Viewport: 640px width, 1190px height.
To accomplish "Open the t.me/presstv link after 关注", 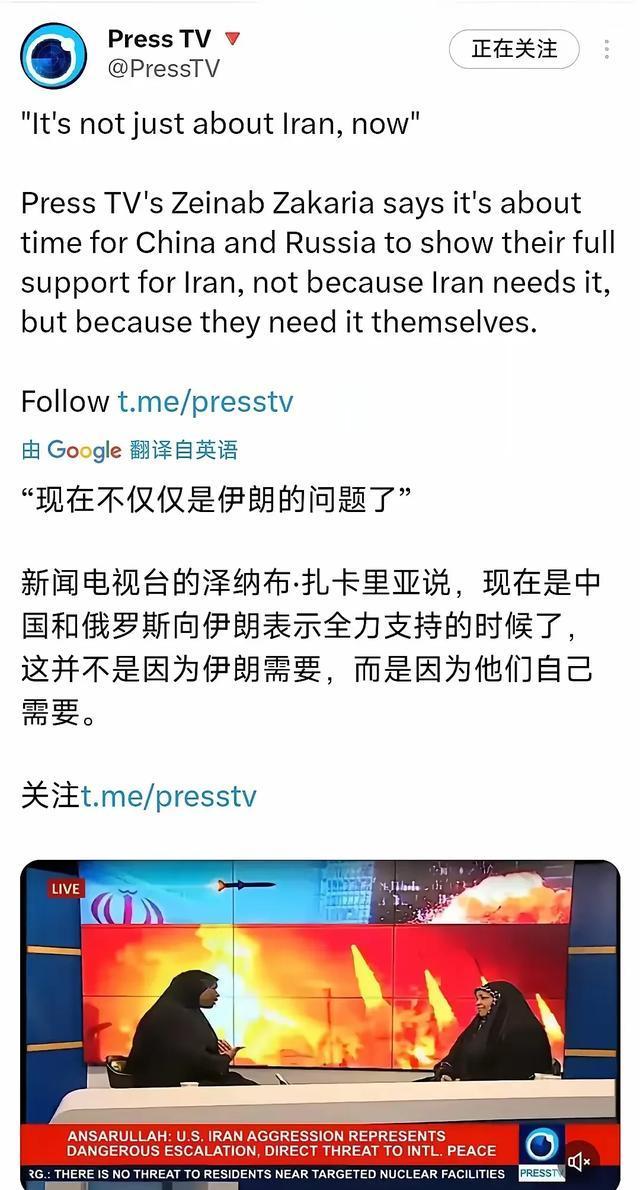I will point(168,796).
